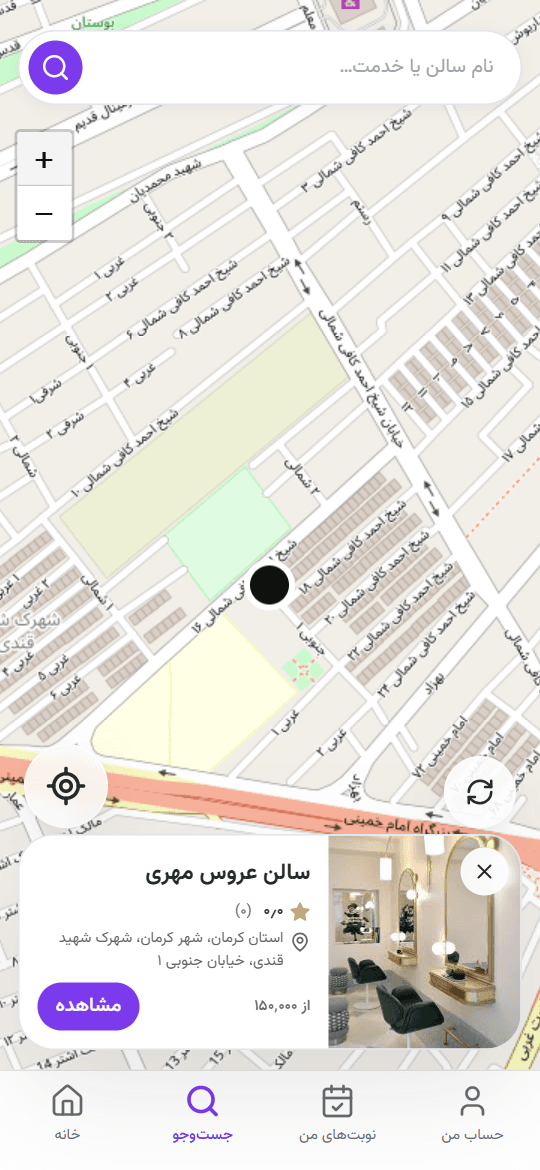Select the black salon marker on map
540x1170 pixels.
[269, 585]
